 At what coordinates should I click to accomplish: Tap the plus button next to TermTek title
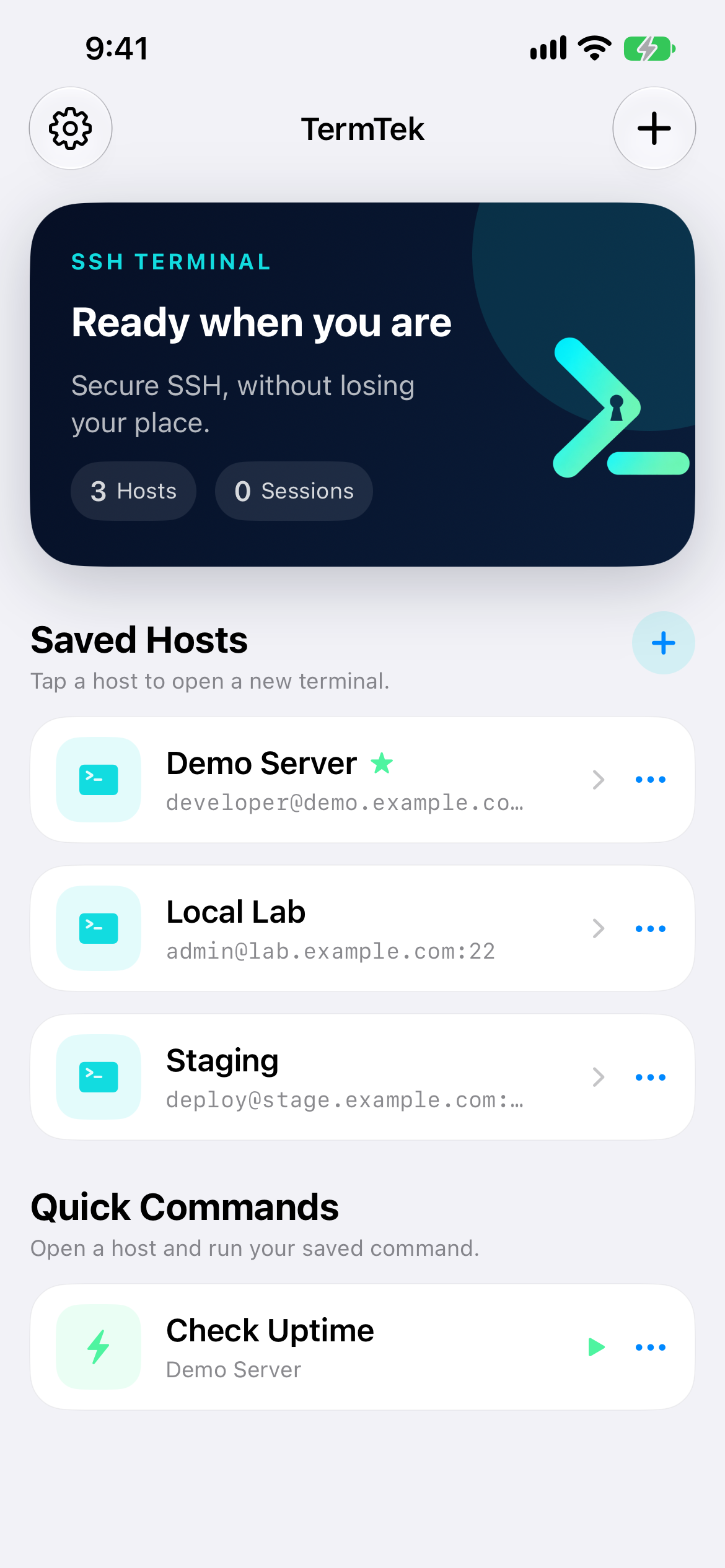point(654,128)
